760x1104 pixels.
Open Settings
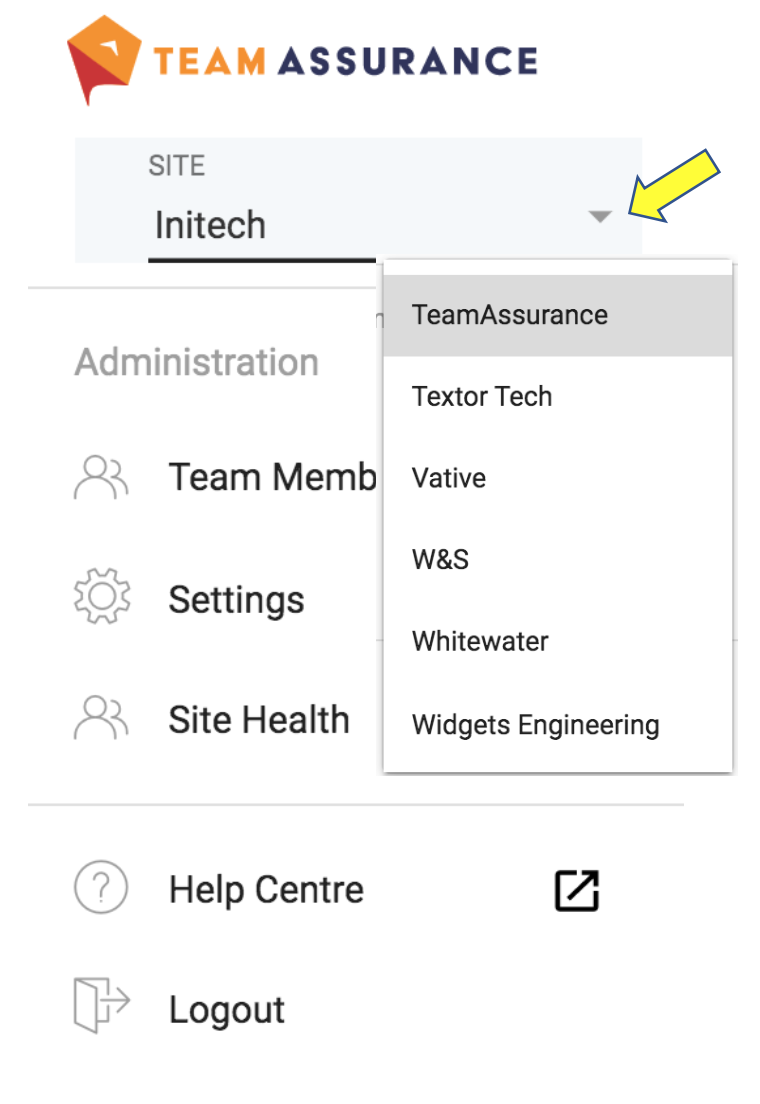click(x=236, y=599)
